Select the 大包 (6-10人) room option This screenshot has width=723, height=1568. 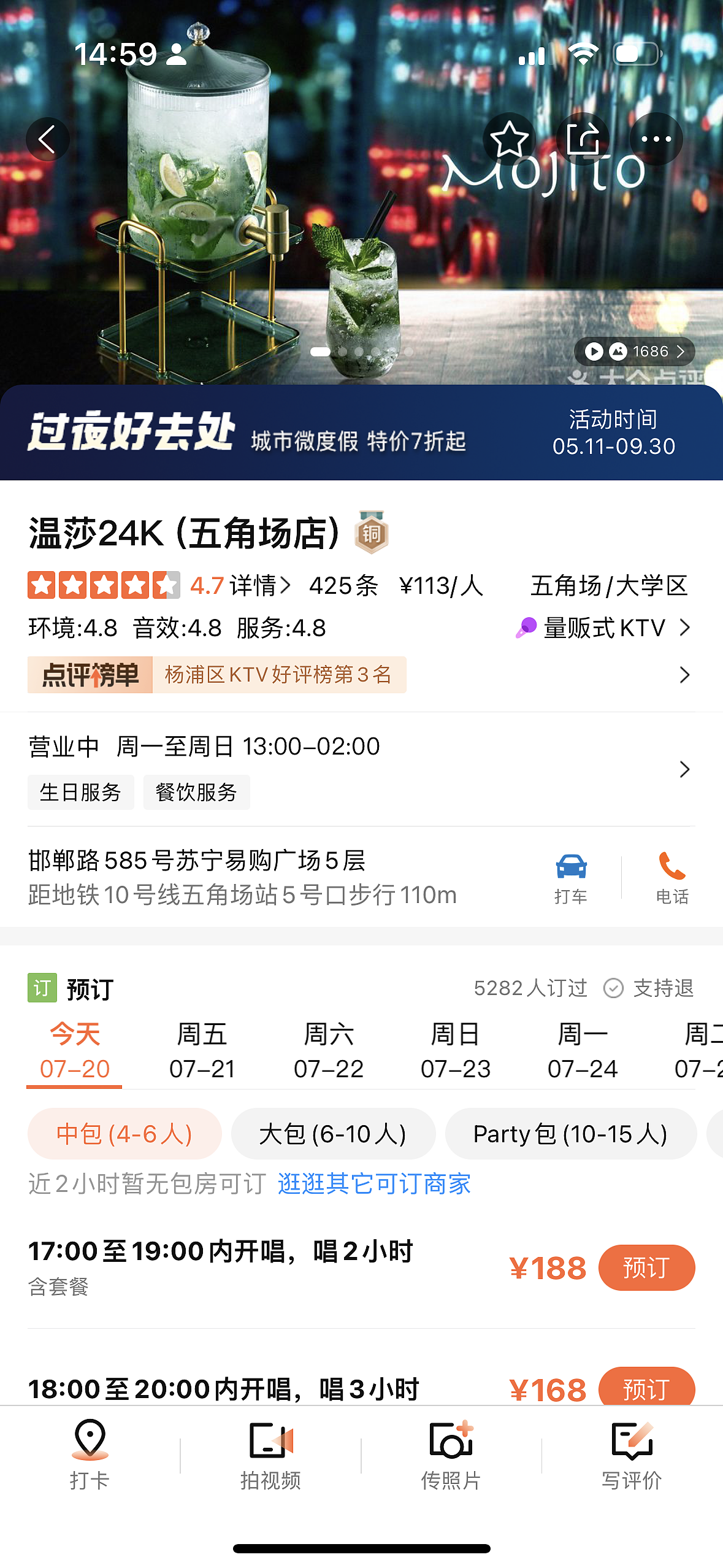click(333, 1134)
